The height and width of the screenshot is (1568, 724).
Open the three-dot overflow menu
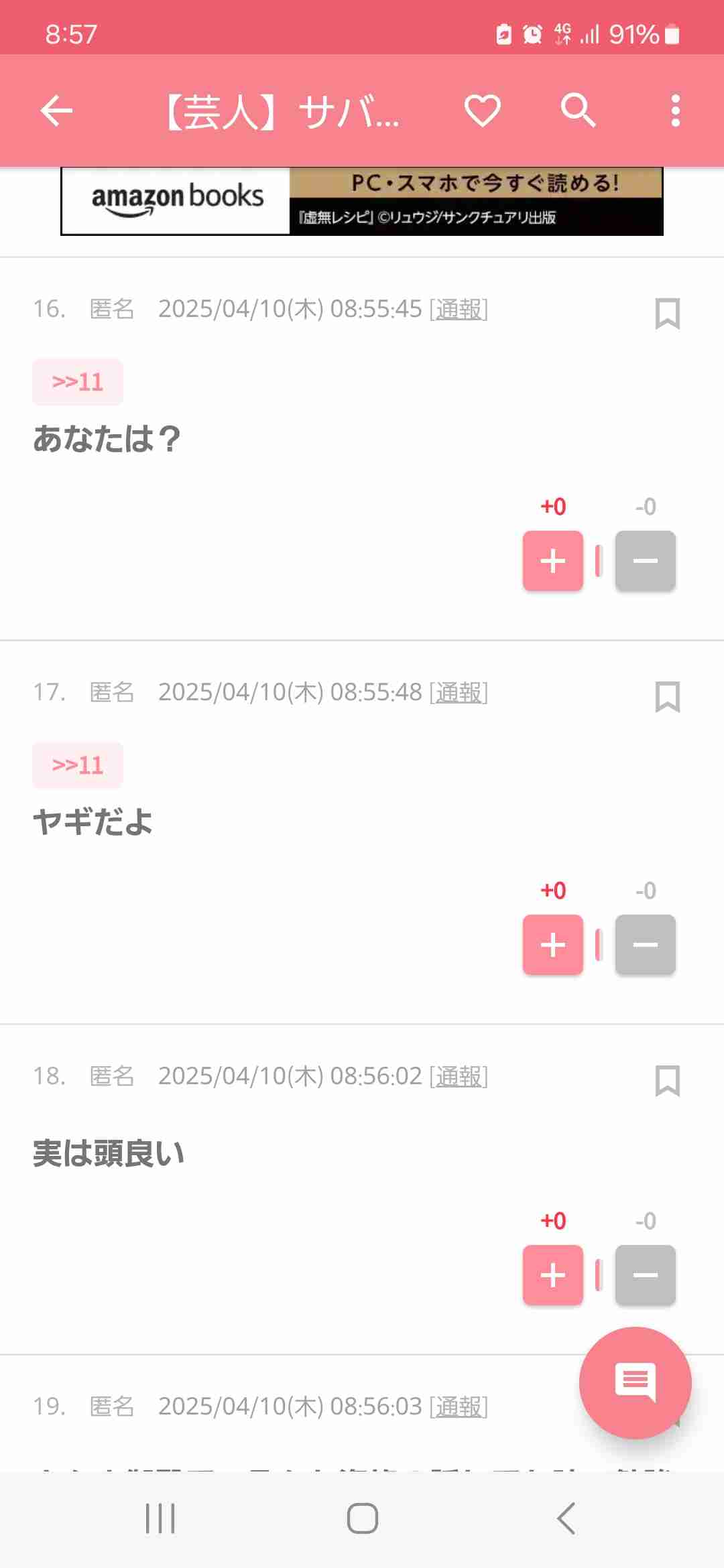[x=676, y=111]
